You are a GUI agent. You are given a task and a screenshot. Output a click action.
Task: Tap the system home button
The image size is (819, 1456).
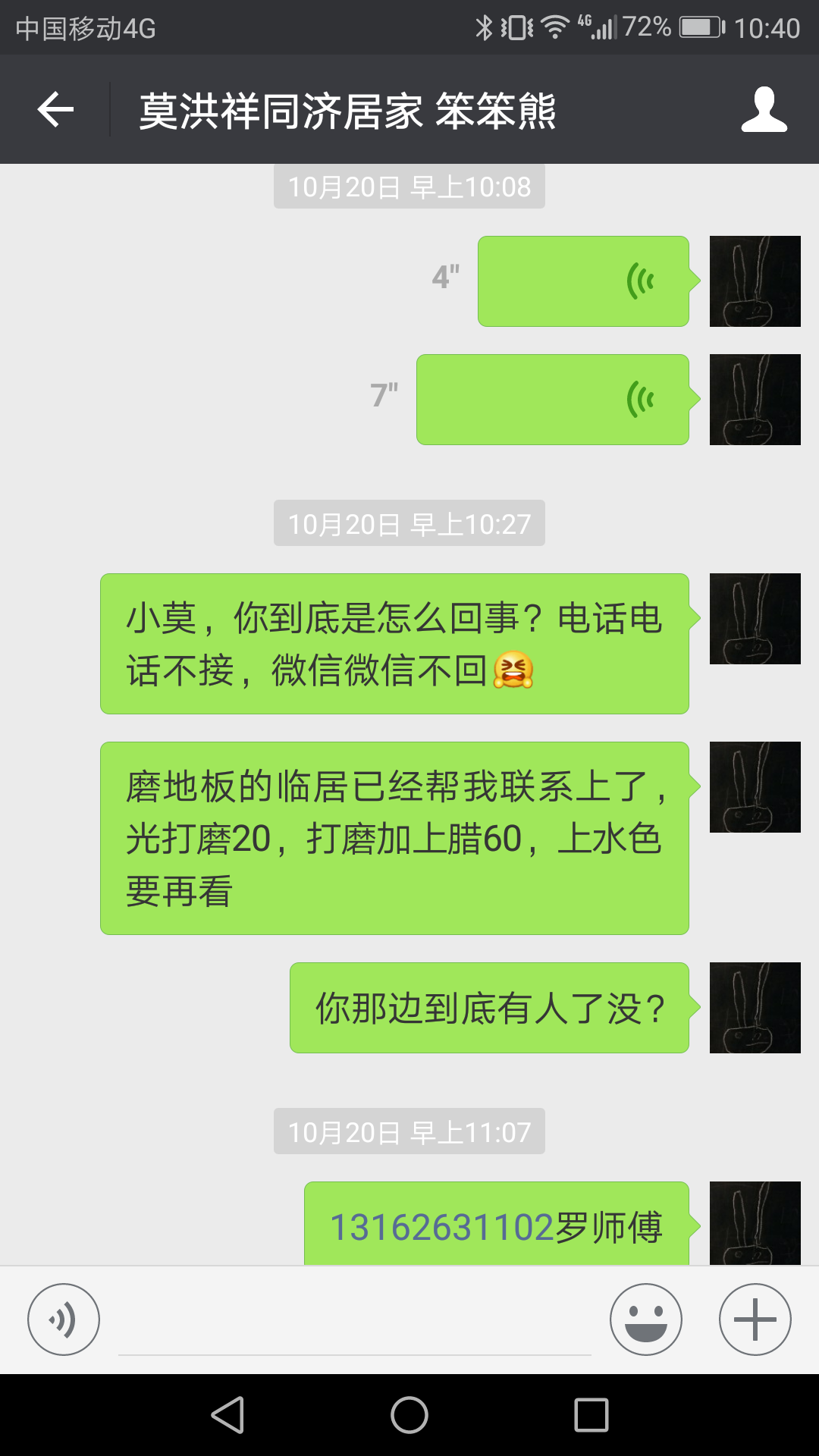(x=409, y=1415)
